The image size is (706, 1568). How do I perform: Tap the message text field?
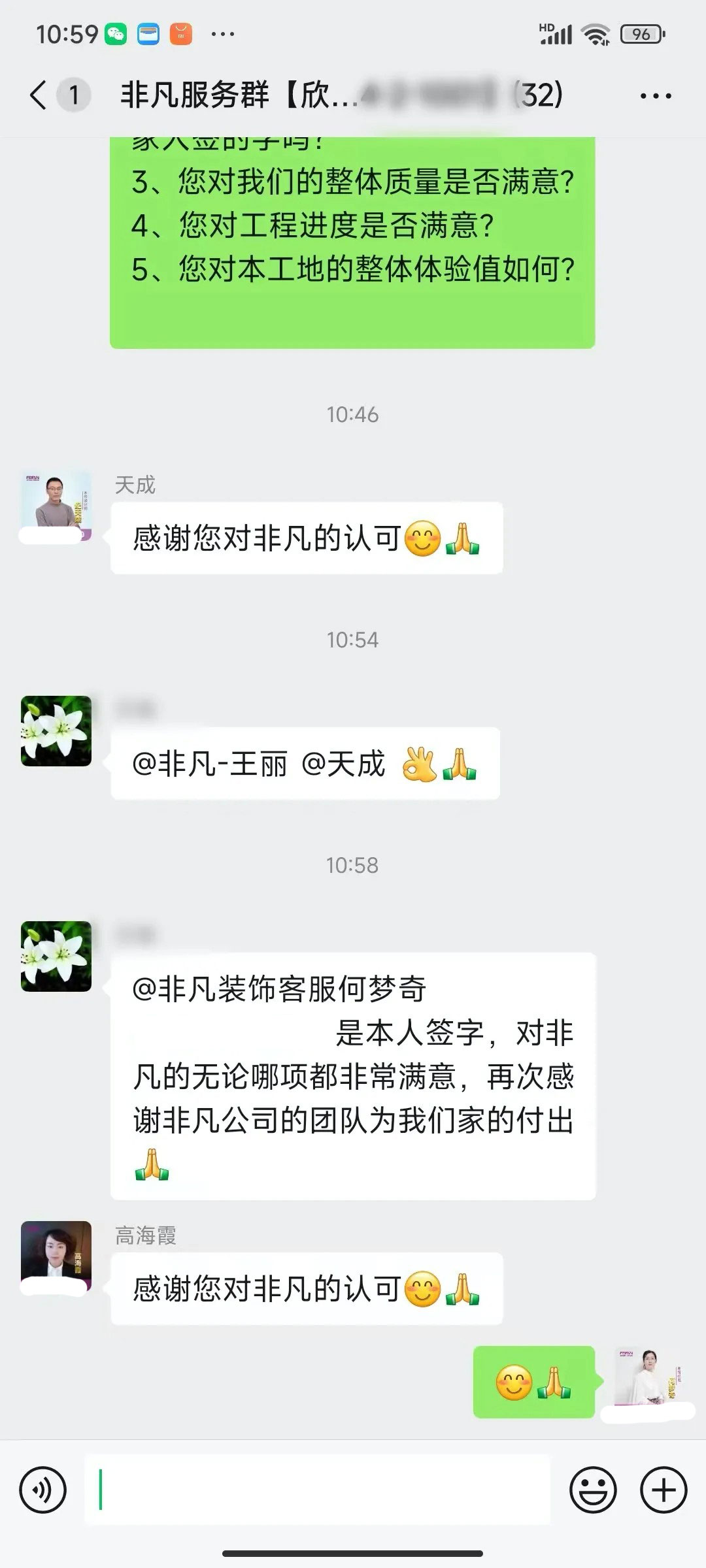pos(317,1490)
